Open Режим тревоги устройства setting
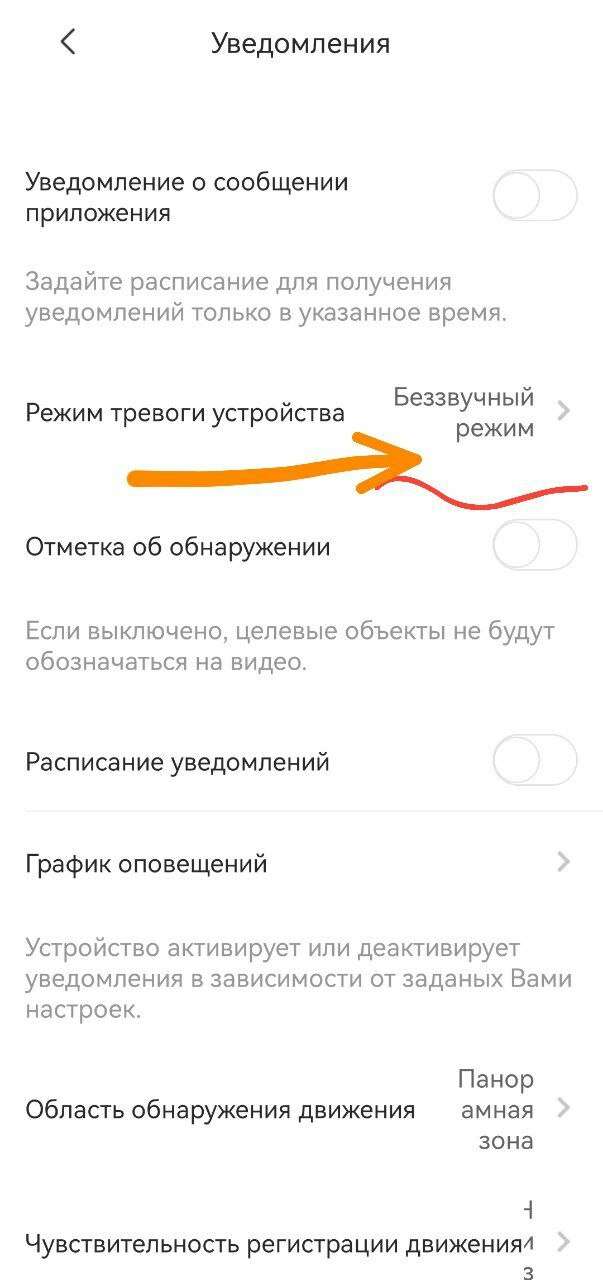This screenshot has width=603, height=1280. (x=301, y=412)
